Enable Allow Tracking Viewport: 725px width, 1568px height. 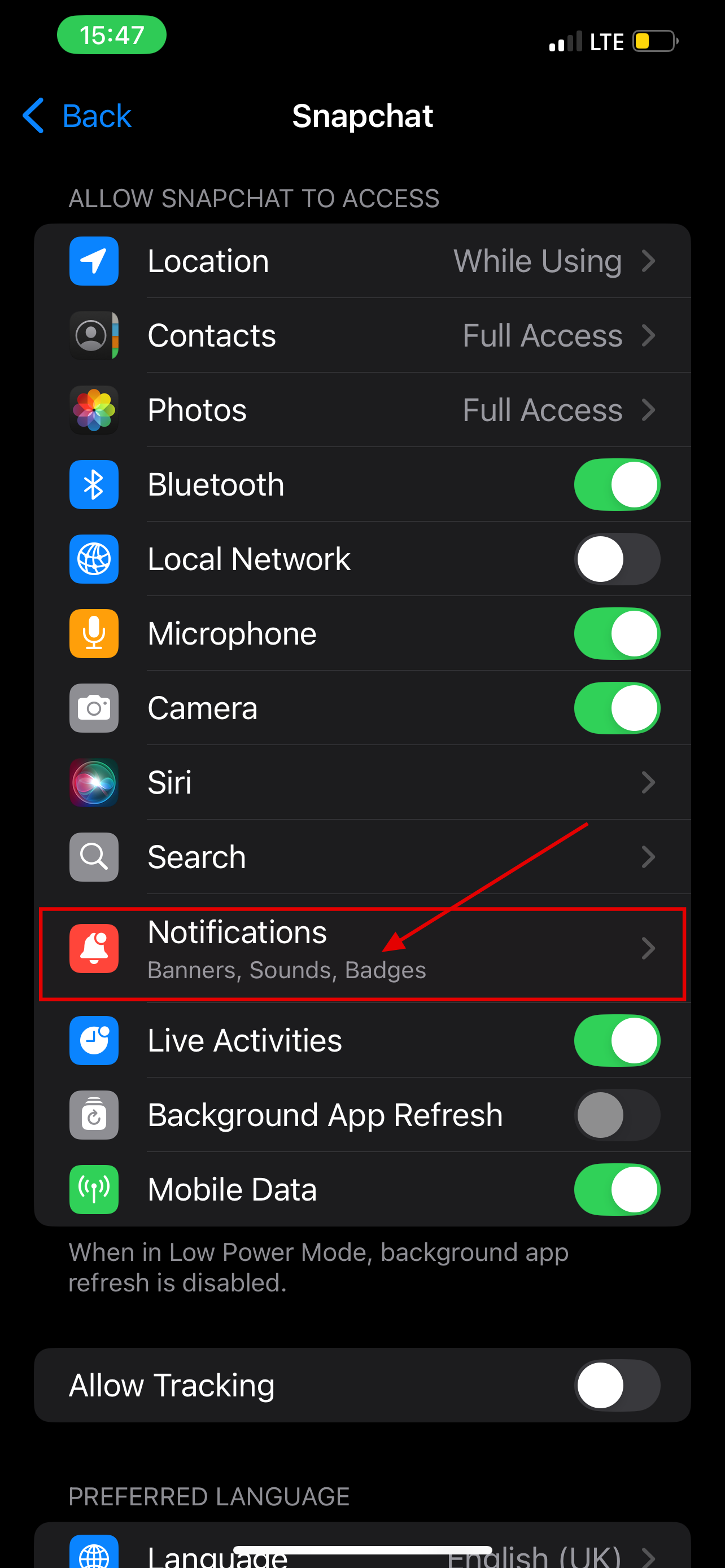tap(616, 1385)
